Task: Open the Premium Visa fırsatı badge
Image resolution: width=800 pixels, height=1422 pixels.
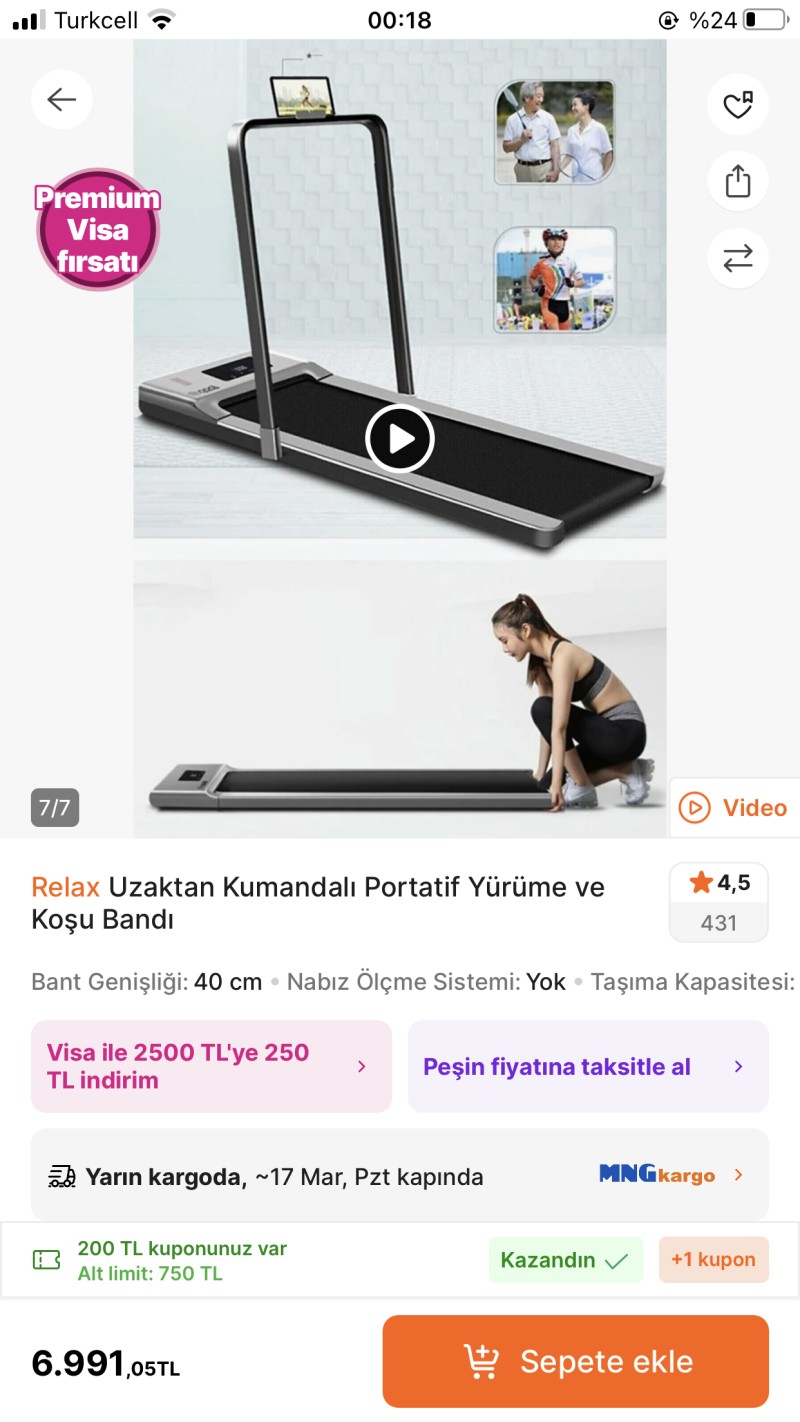Action: tap(98, 229)
